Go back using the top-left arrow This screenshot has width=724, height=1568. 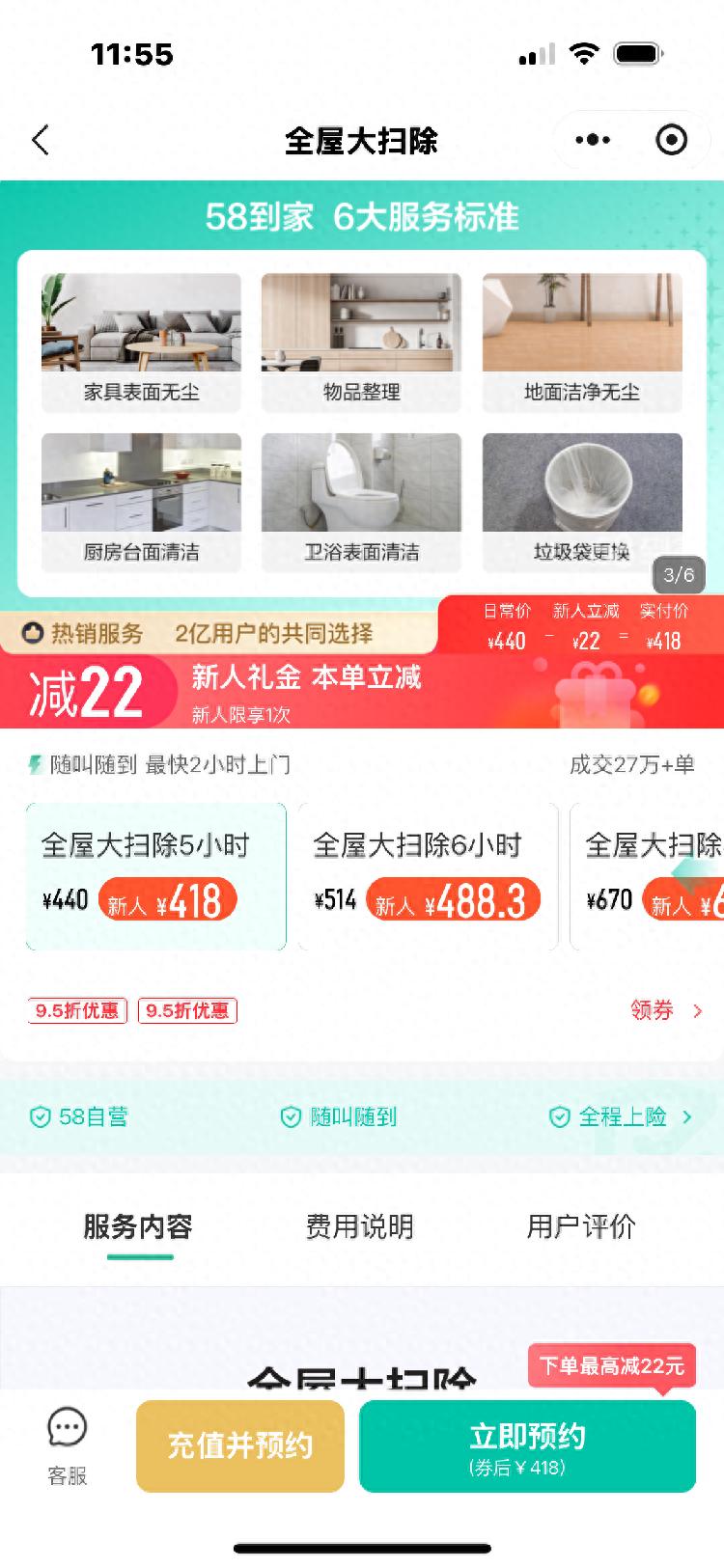(41, 141)
